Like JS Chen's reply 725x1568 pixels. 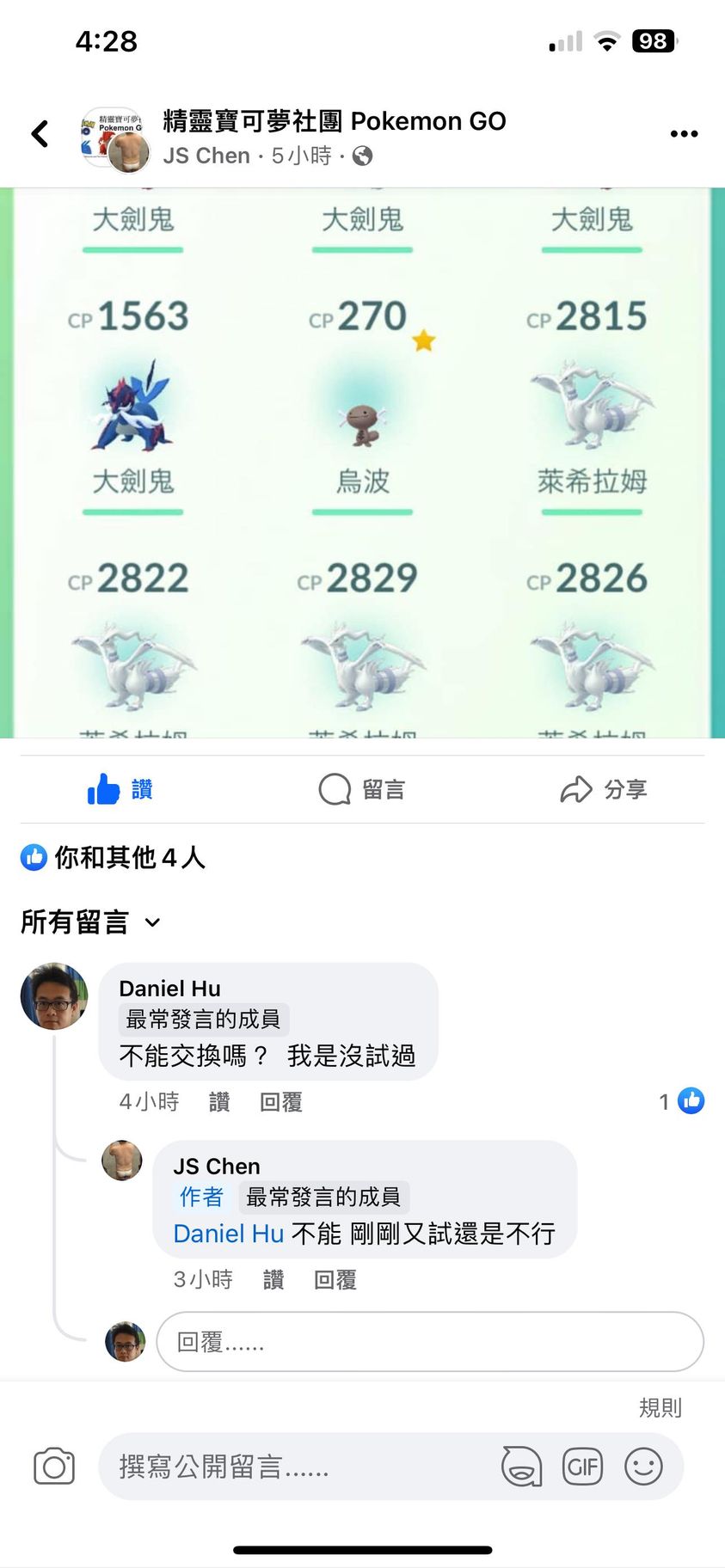click(273, 1280)
